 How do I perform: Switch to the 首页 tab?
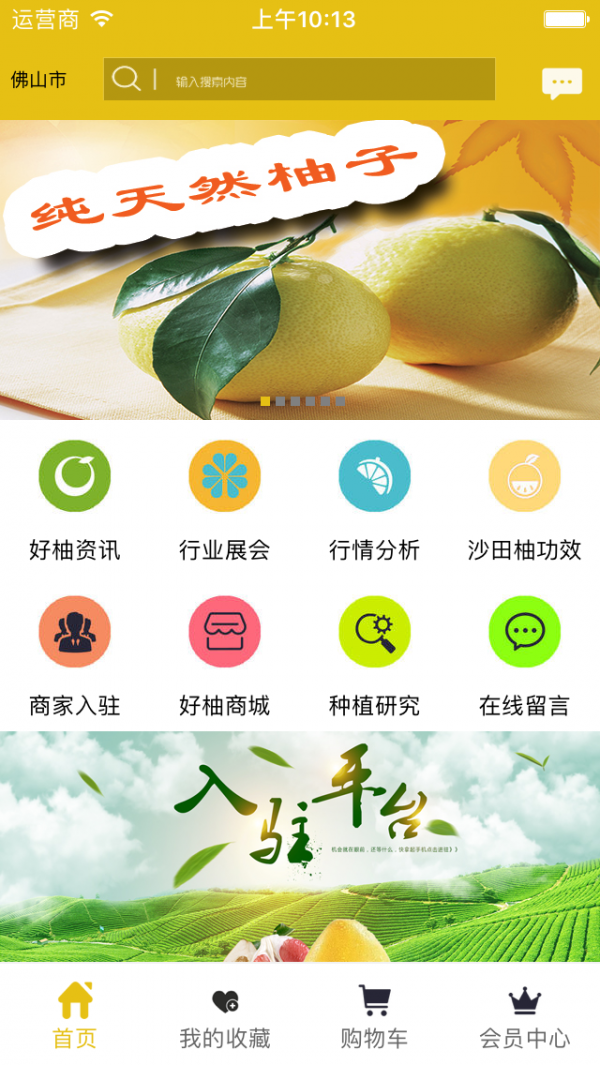coord(75,1015)
